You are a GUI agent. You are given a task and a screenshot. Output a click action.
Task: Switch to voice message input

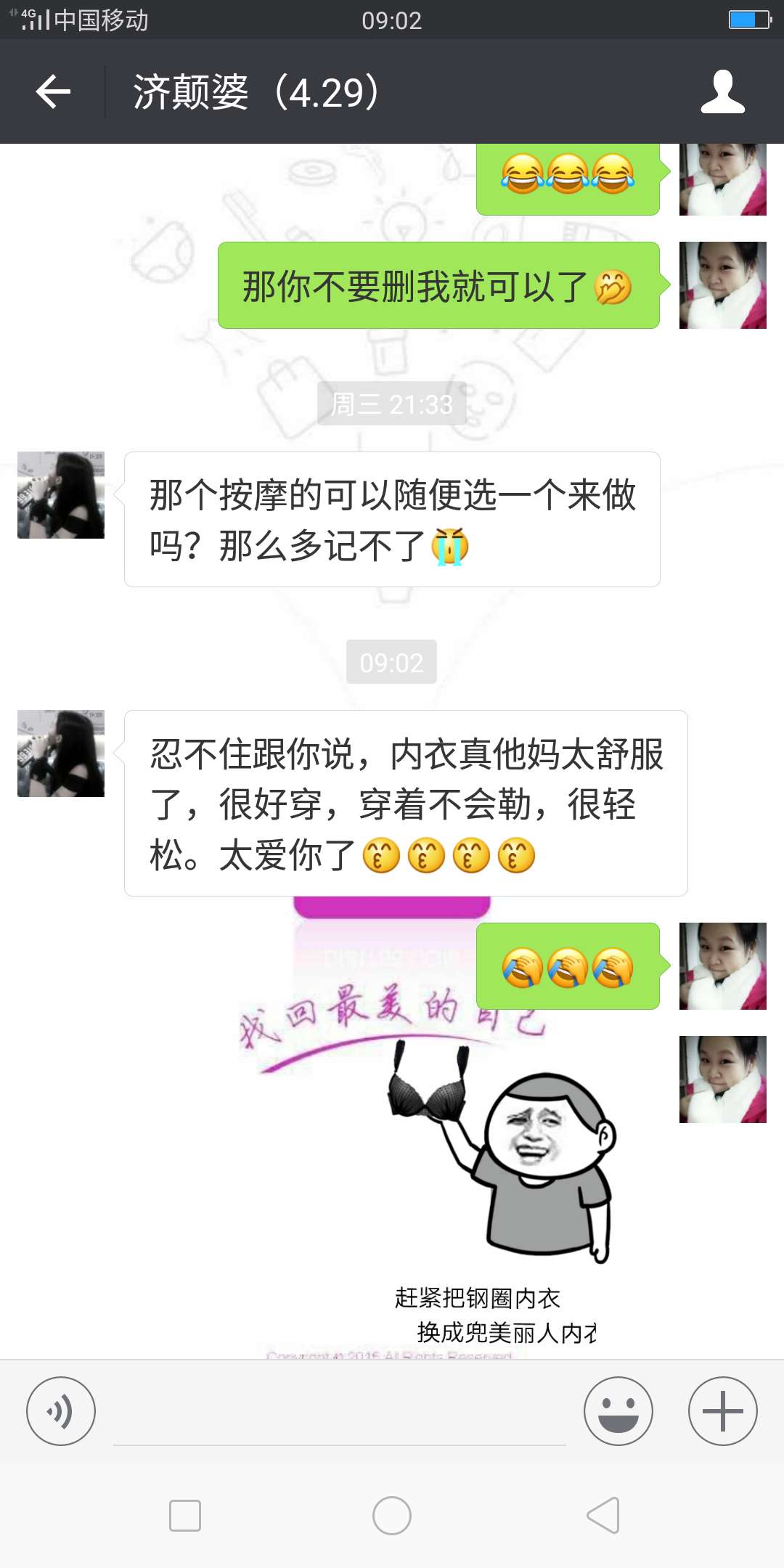pyautogui.click(x=61, y=1411)
